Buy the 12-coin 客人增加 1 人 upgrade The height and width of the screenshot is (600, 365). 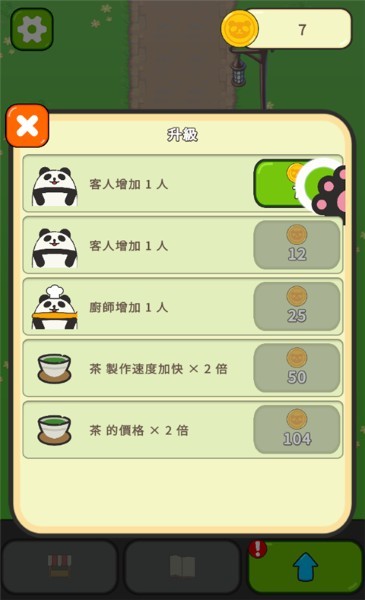[297, 245]
